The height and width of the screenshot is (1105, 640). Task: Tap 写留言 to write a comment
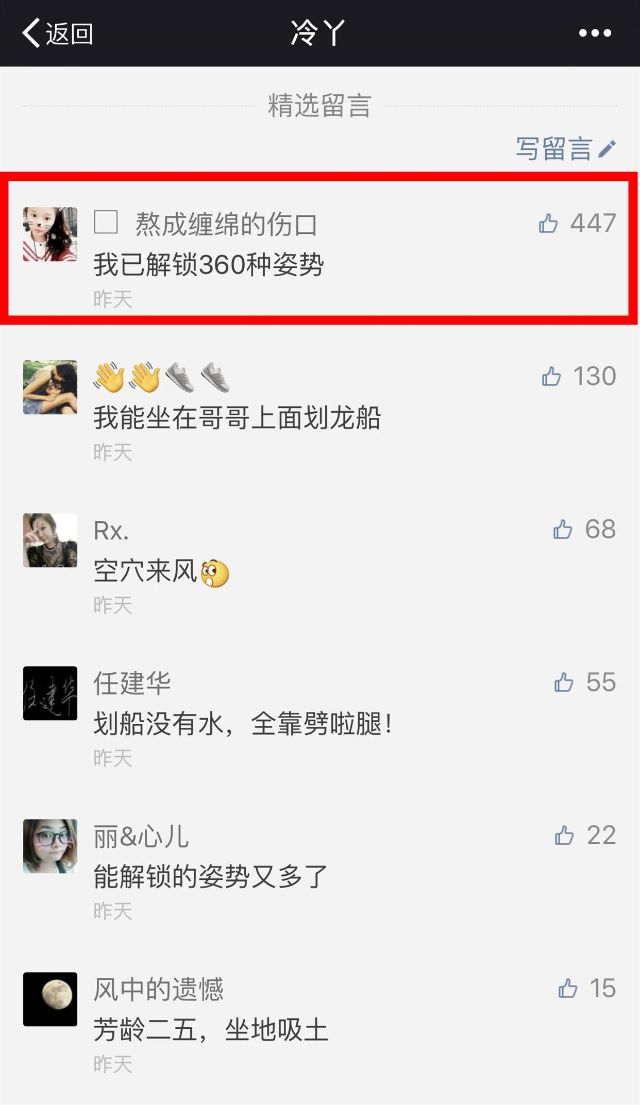(x=565, y=149)
